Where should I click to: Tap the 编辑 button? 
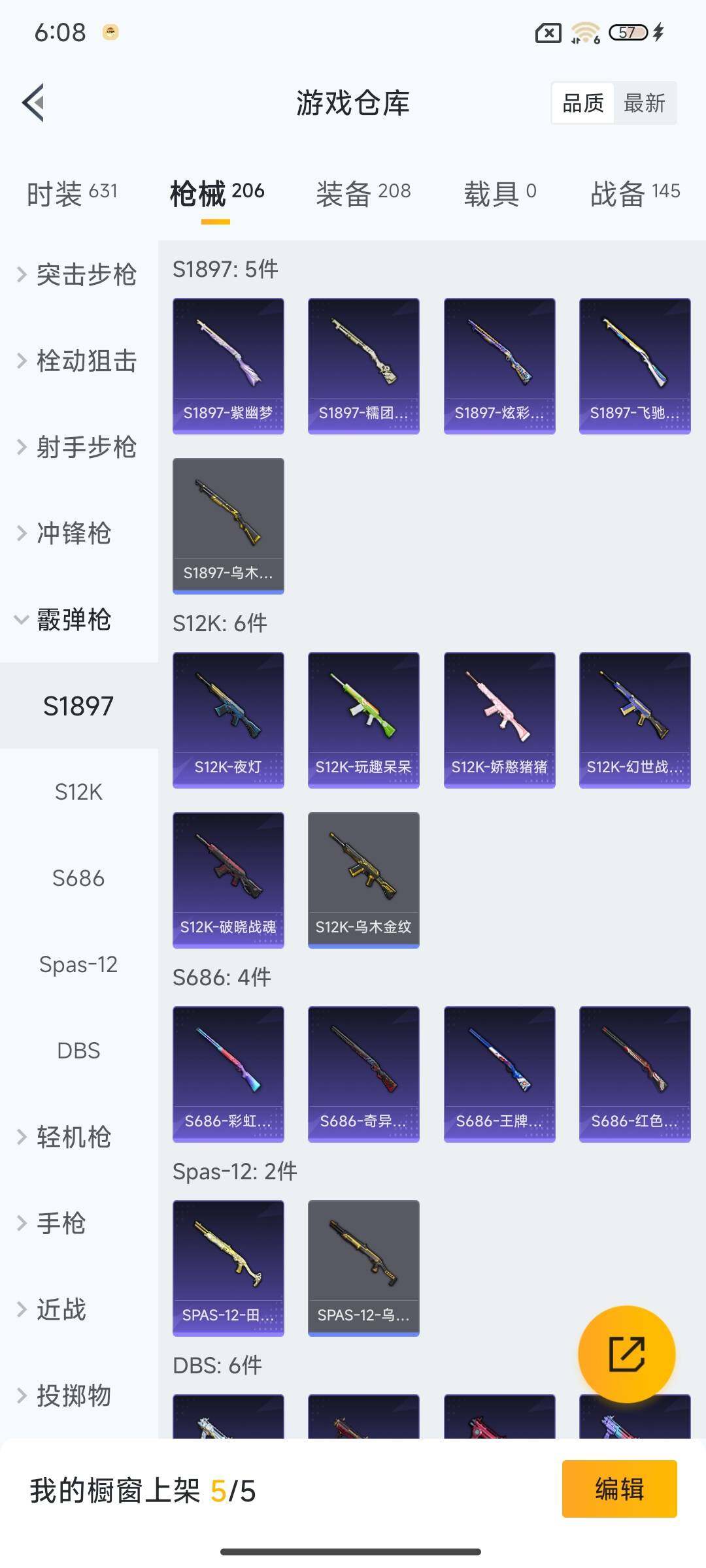coord(619,1489)
